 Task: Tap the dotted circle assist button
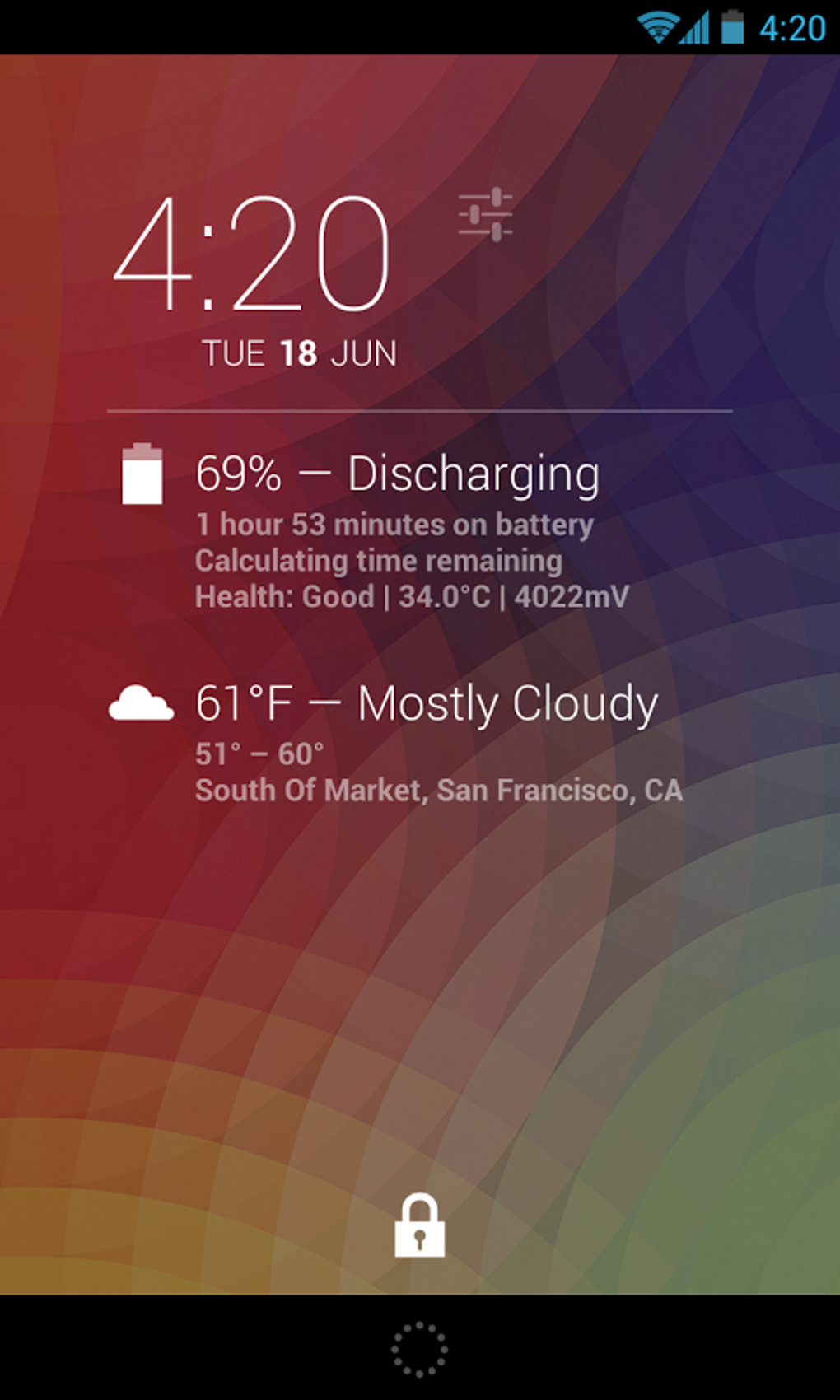(419, 1349)
